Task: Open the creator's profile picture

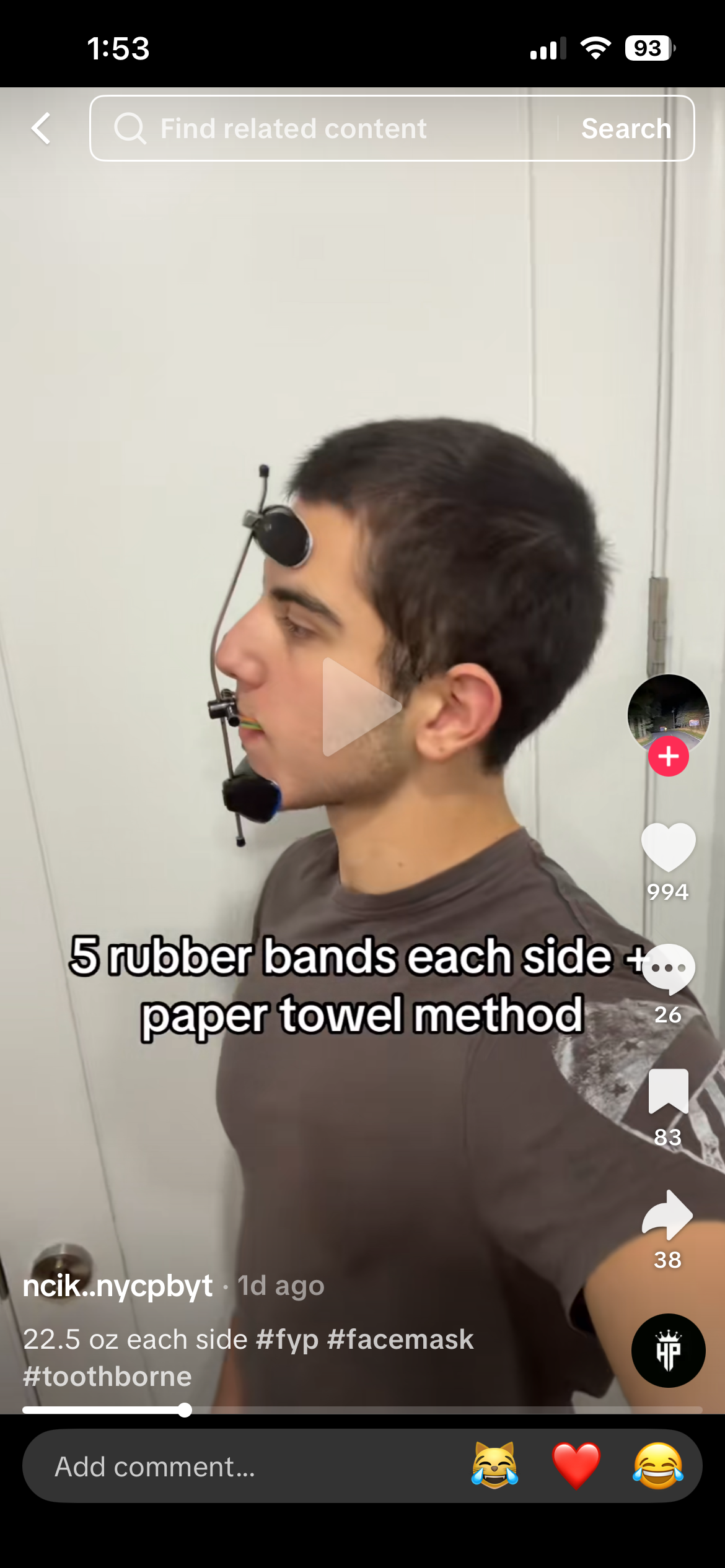Action: click(668, 713)
